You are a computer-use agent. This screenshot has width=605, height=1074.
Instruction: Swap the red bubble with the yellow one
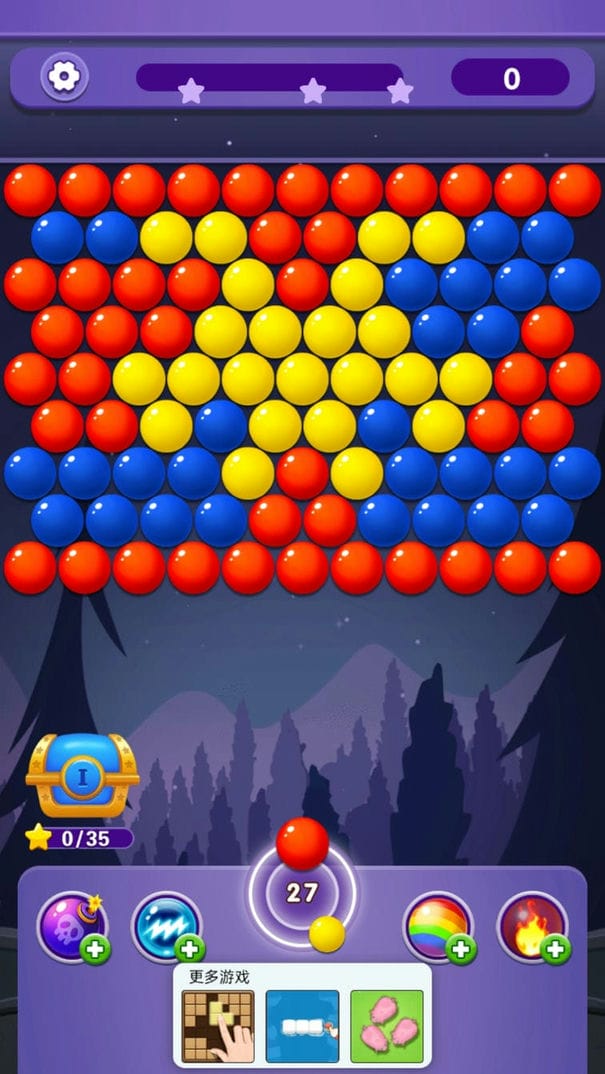[x=326, y=934]
